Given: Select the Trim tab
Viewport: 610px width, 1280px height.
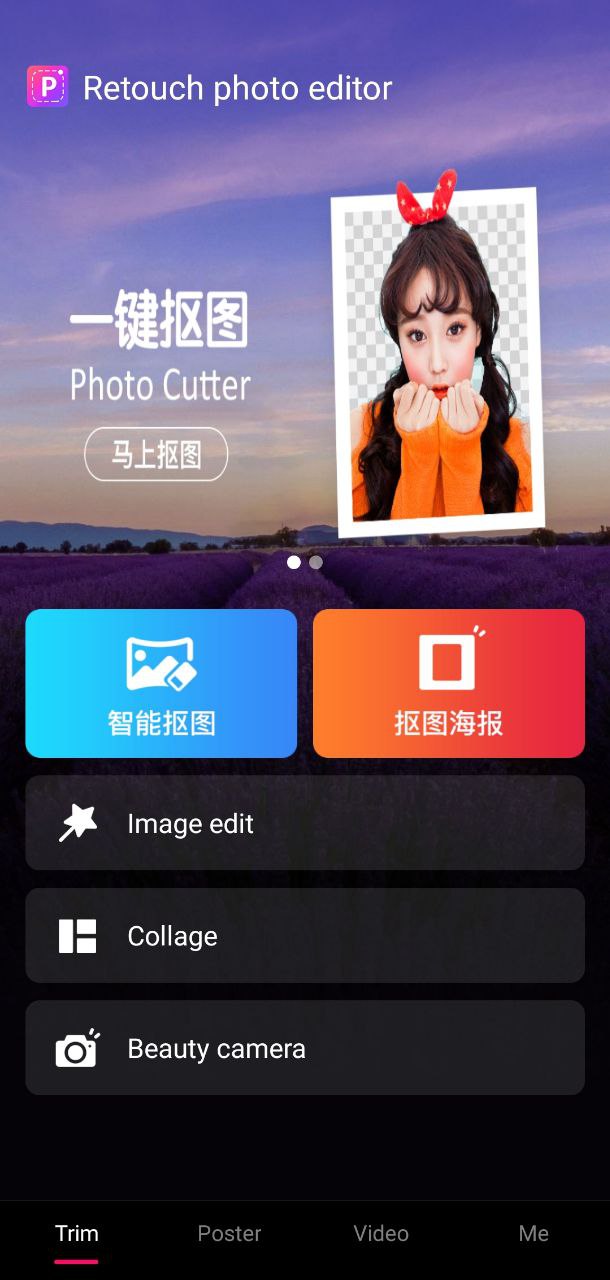Looking at the screenshot, I should tap(76, 1233).
